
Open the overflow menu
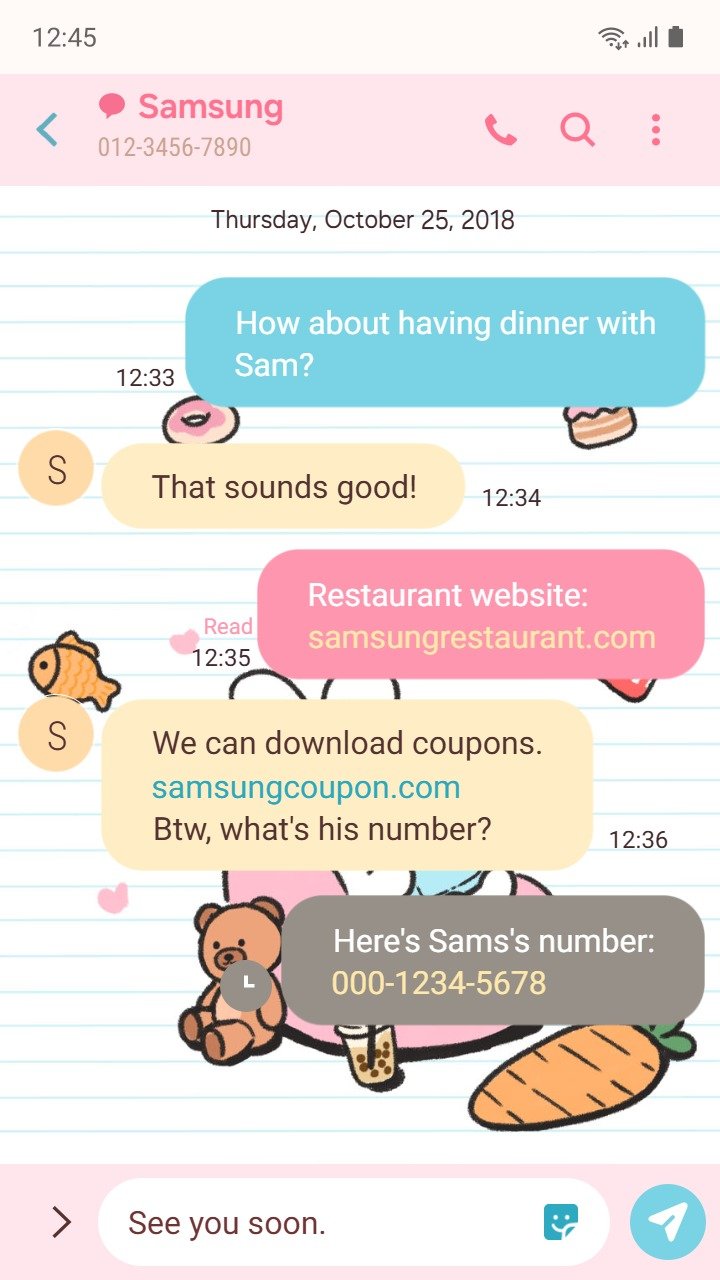point(655,130)
